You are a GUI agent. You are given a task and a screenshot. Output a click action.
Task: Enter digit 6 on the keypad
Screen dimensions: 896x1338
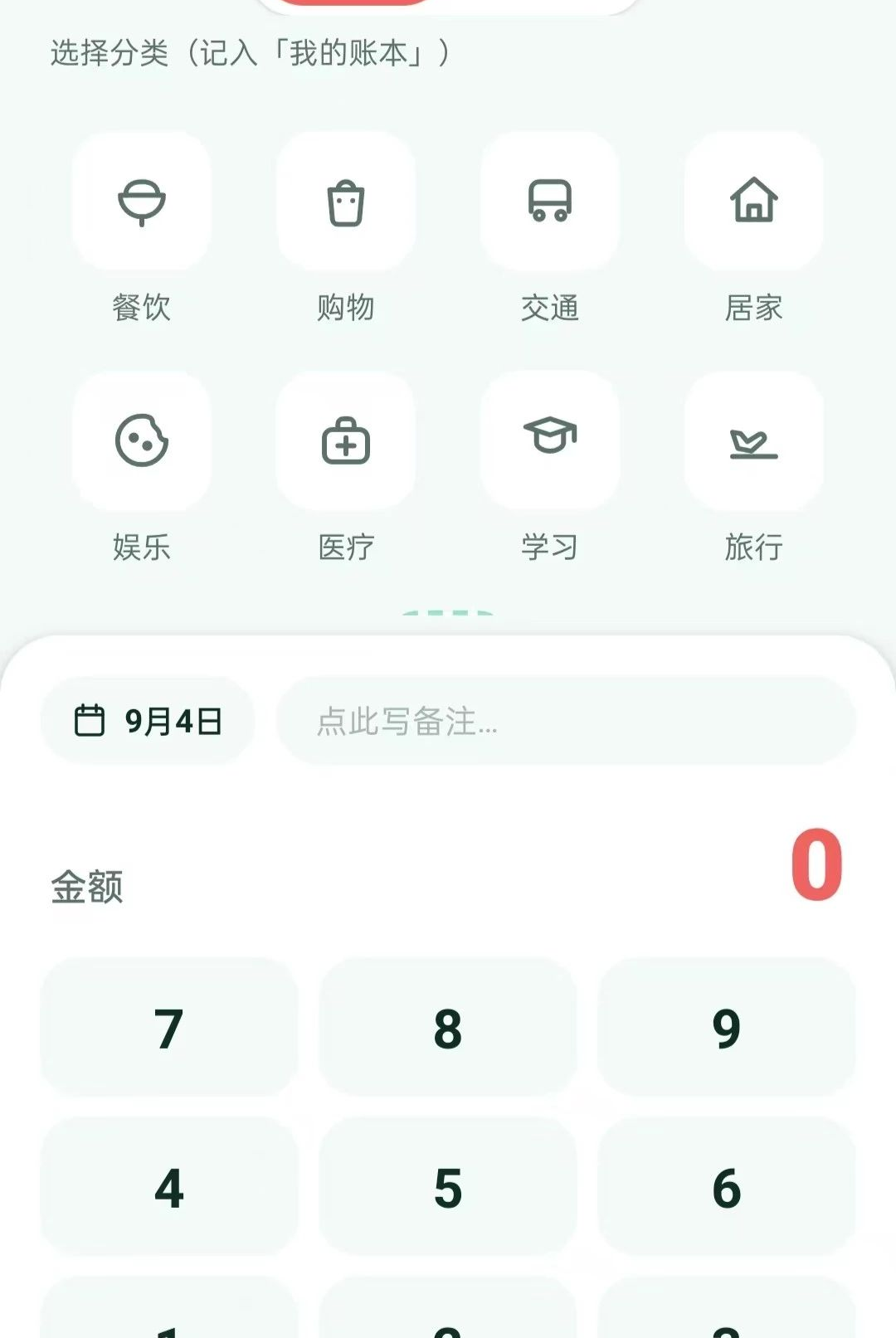[727, 1187]
